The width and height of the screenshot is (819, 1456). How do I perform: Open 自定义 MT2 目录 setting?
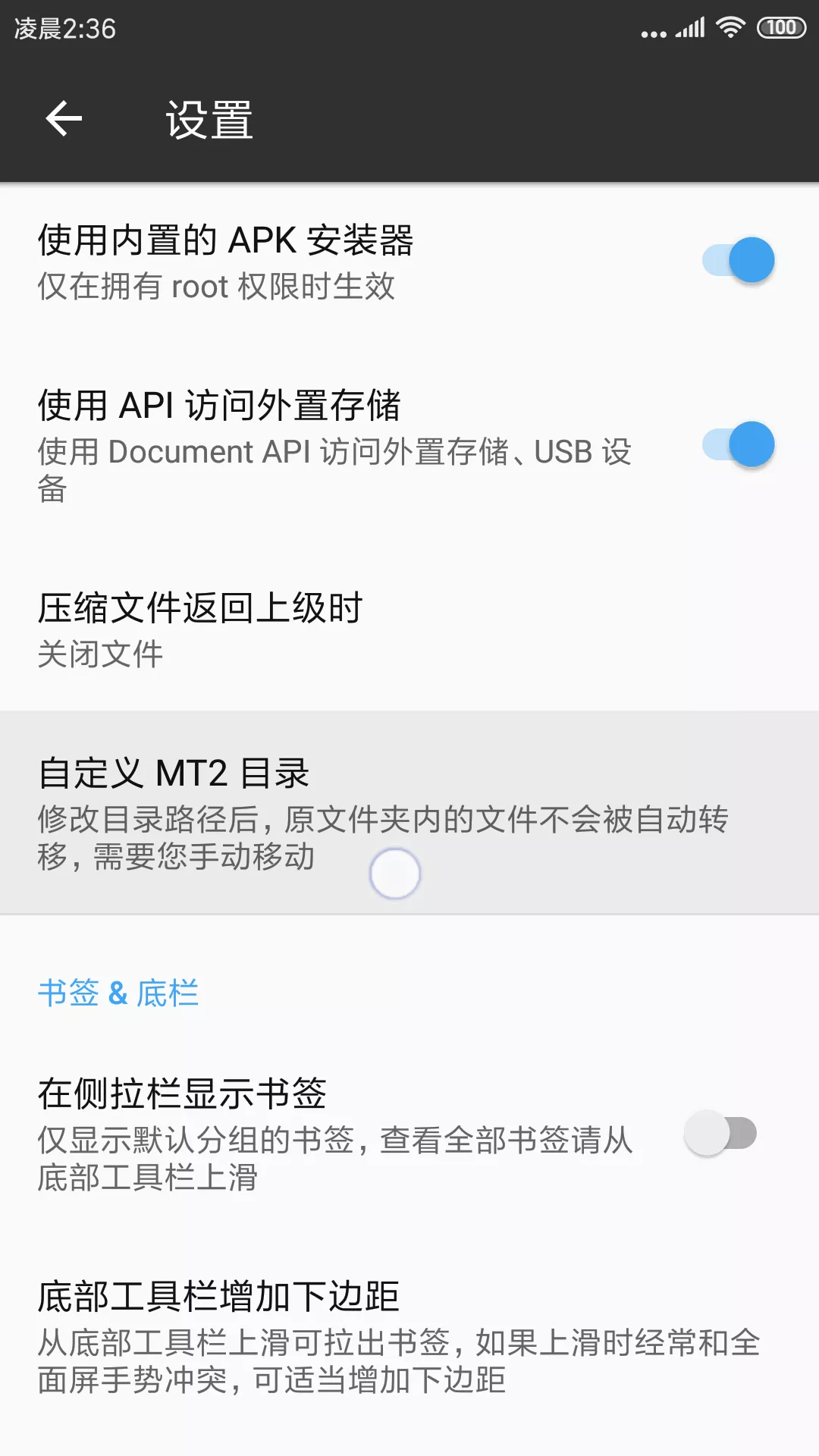tap(409, 813)
